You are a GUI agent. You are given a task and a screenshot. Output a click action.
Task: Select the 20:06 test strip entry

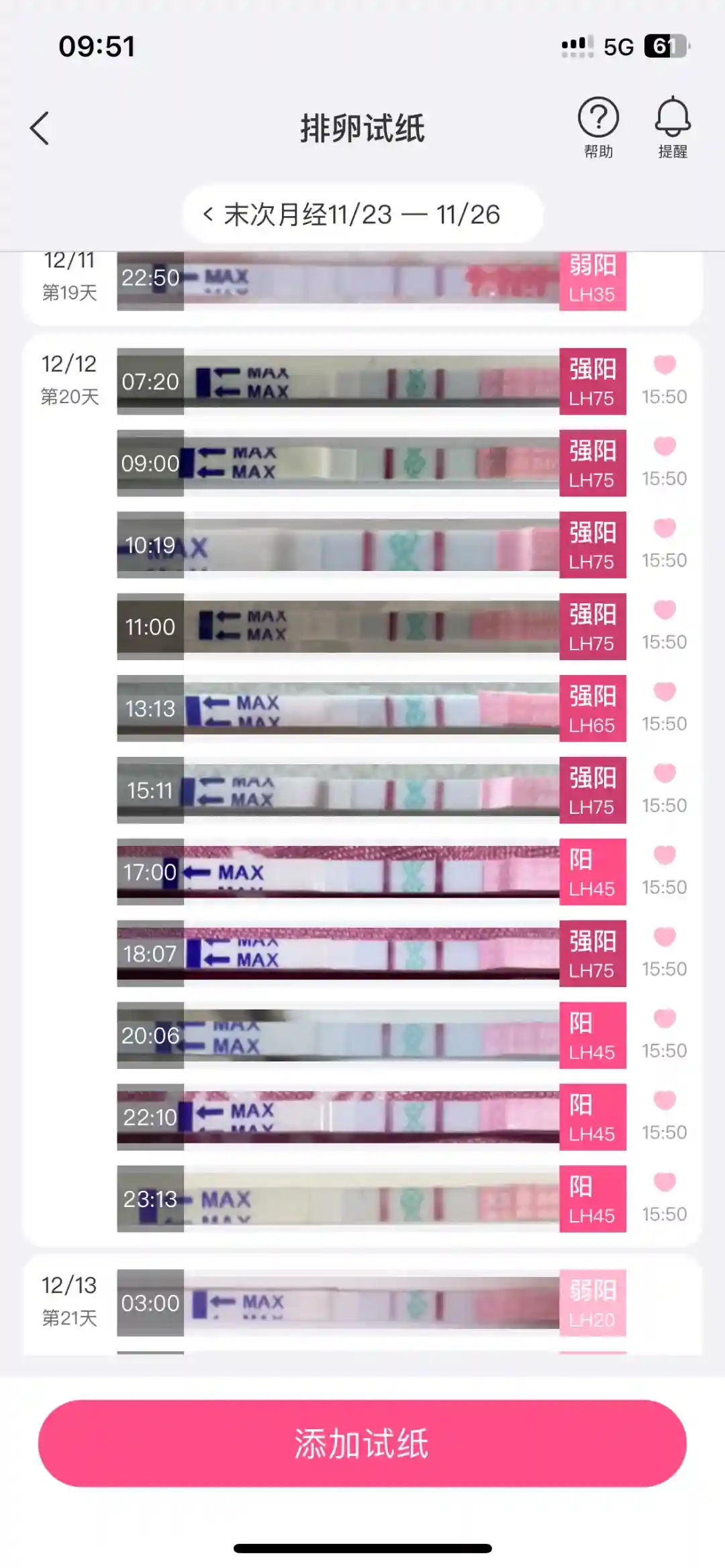coord(371,1035)
